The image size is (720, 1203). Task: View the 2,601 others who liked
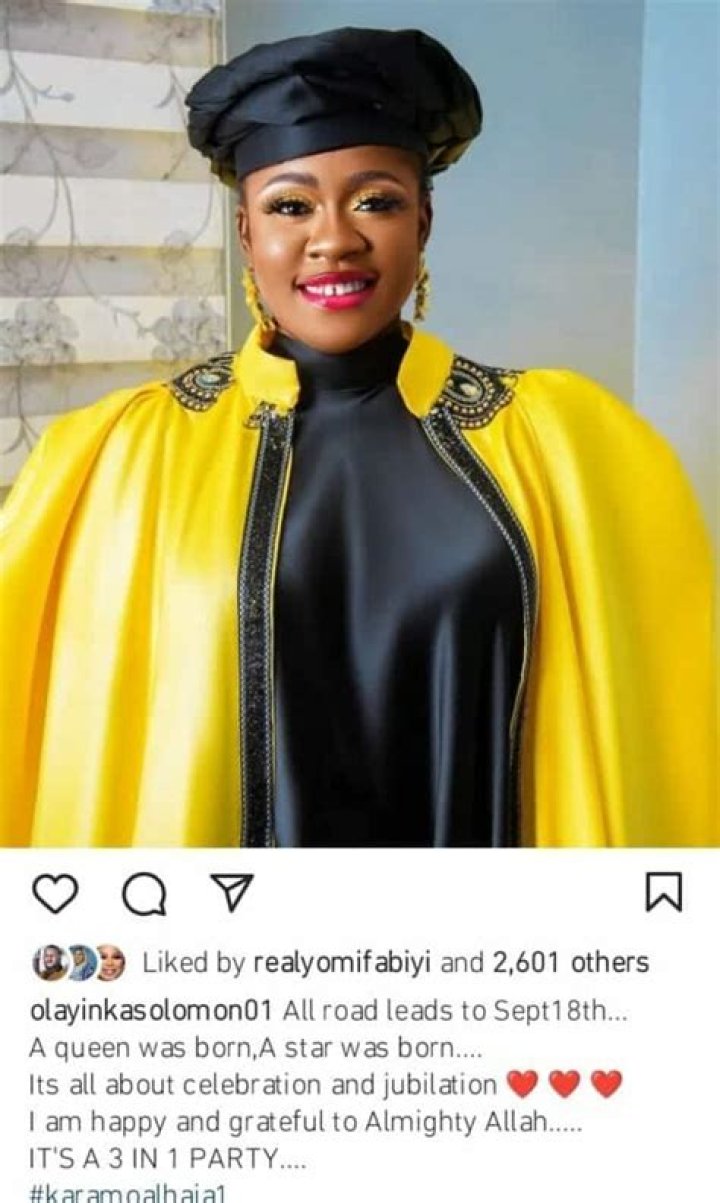click(578, 963)
